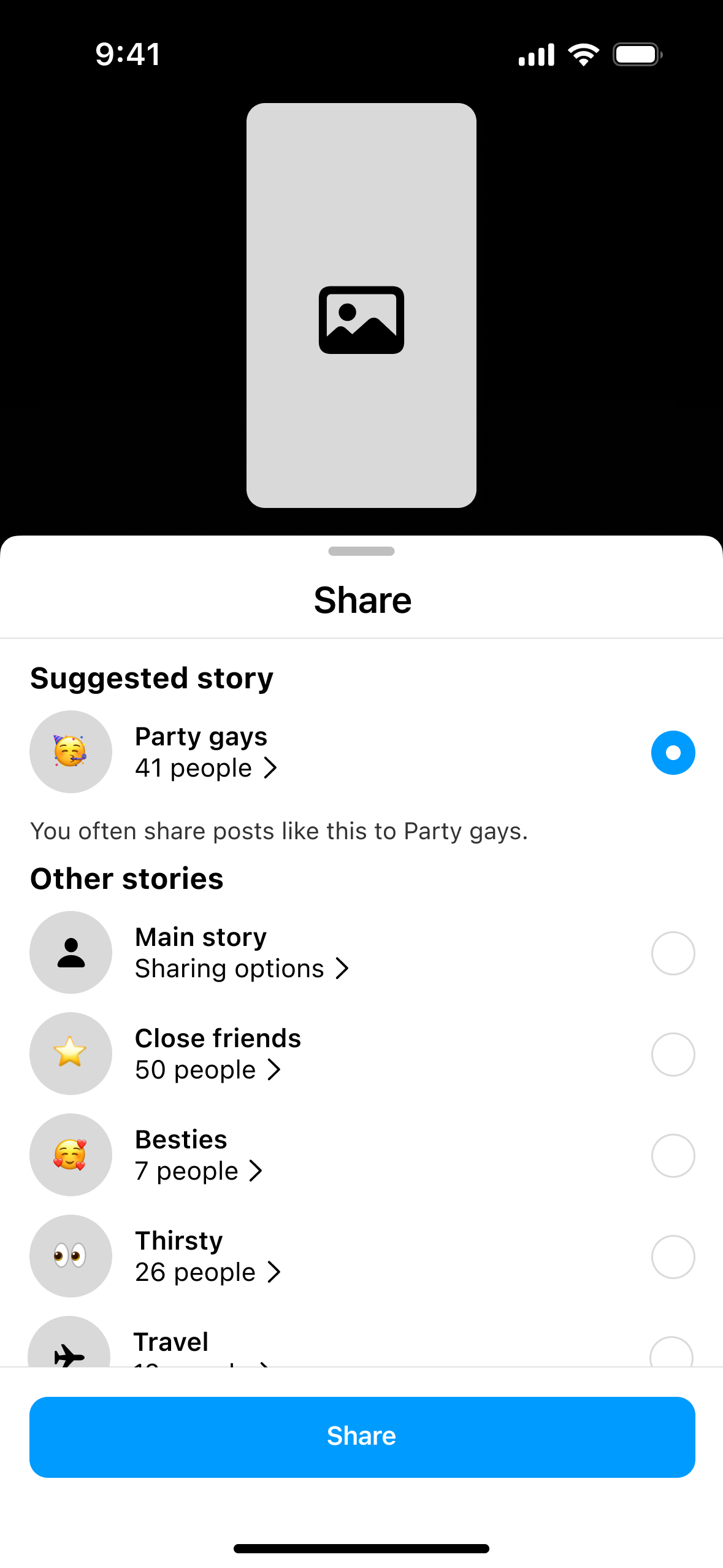Image resolution: width=723 pixels, height=1568 pixels.
Task: Tap the sheet drag handle above Share
Action: [361, 551]
